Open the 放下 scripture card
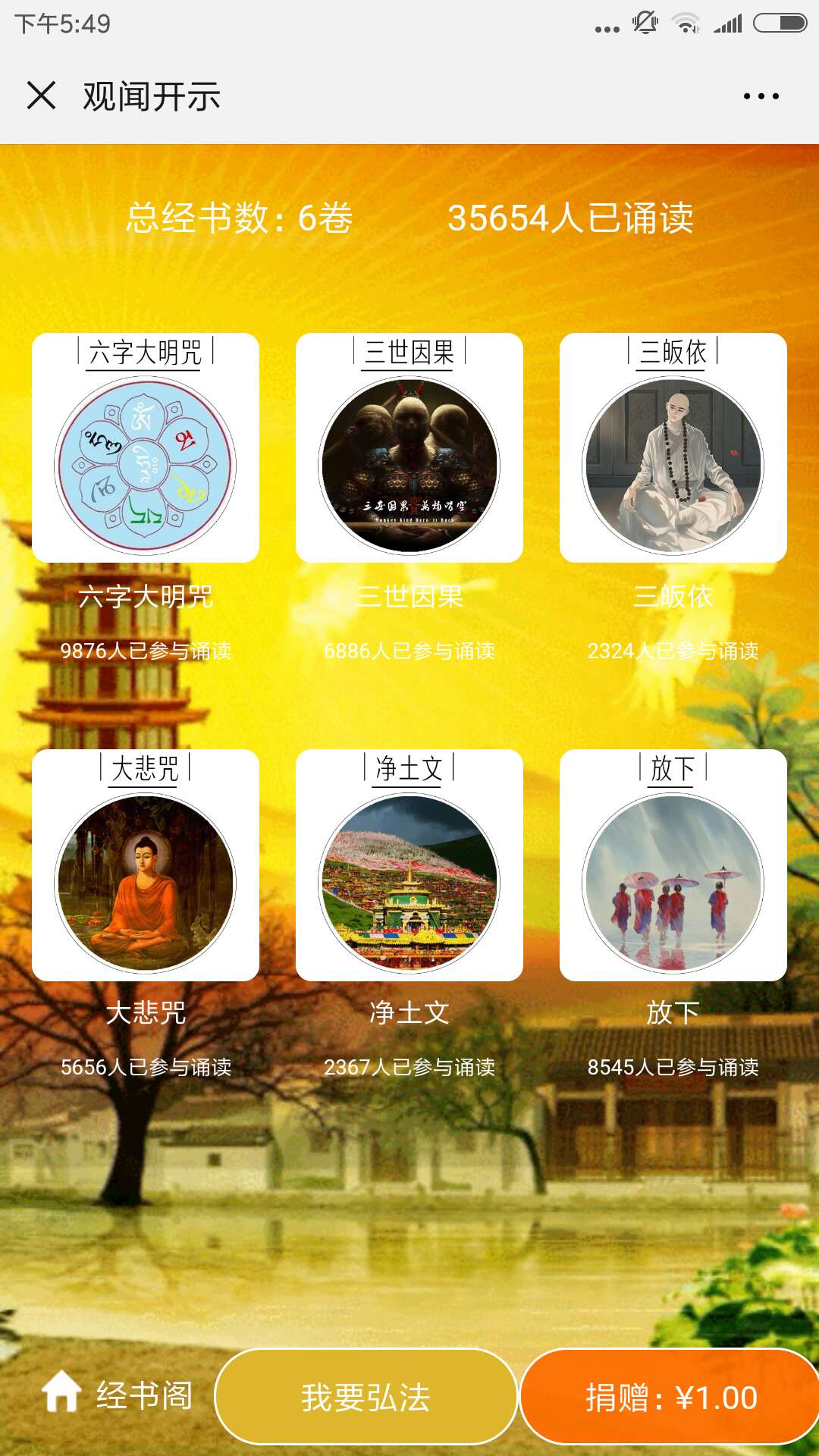This screenshot has height=1456, width=819. click(x=673, y=865)
